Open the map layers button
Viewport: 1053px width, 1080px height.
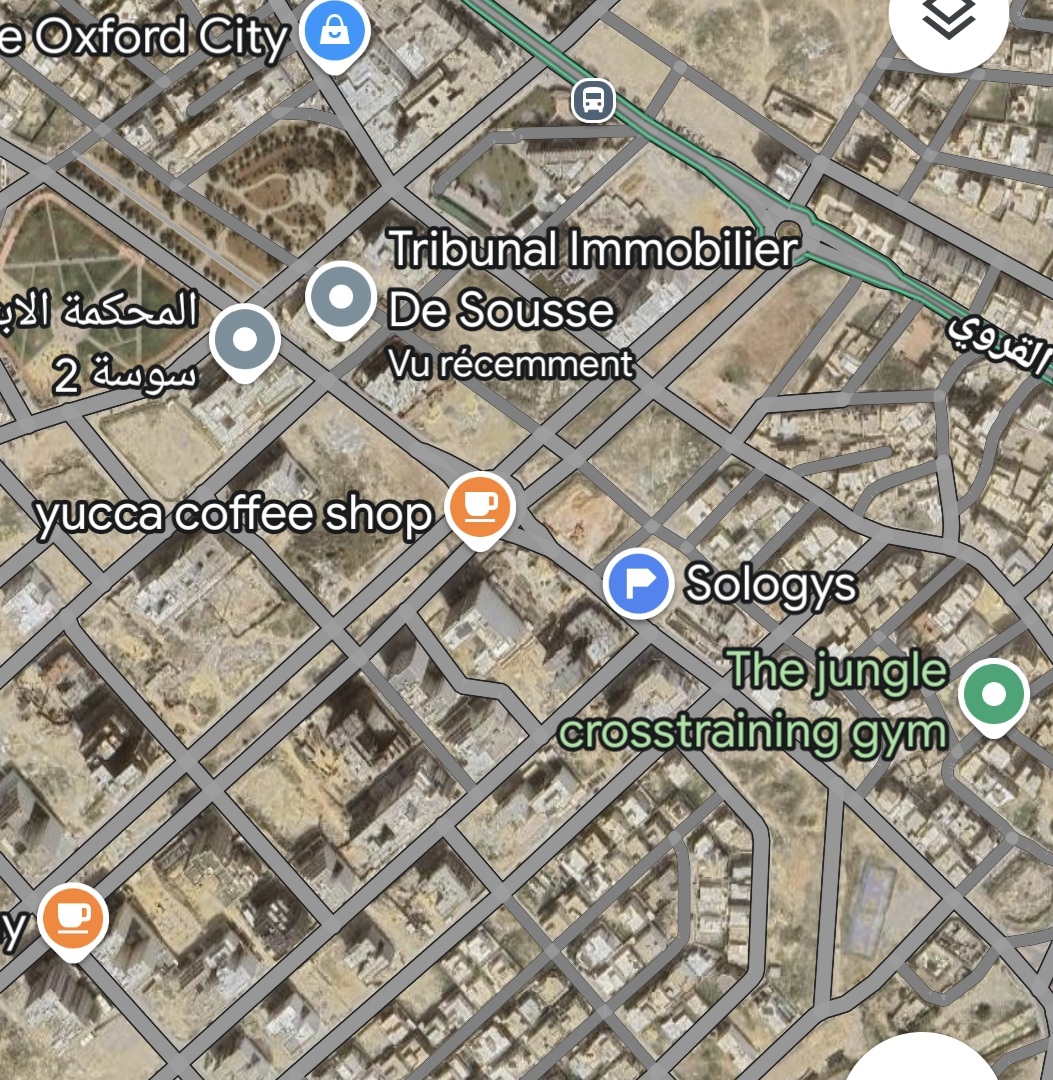(x=947, y=22)
